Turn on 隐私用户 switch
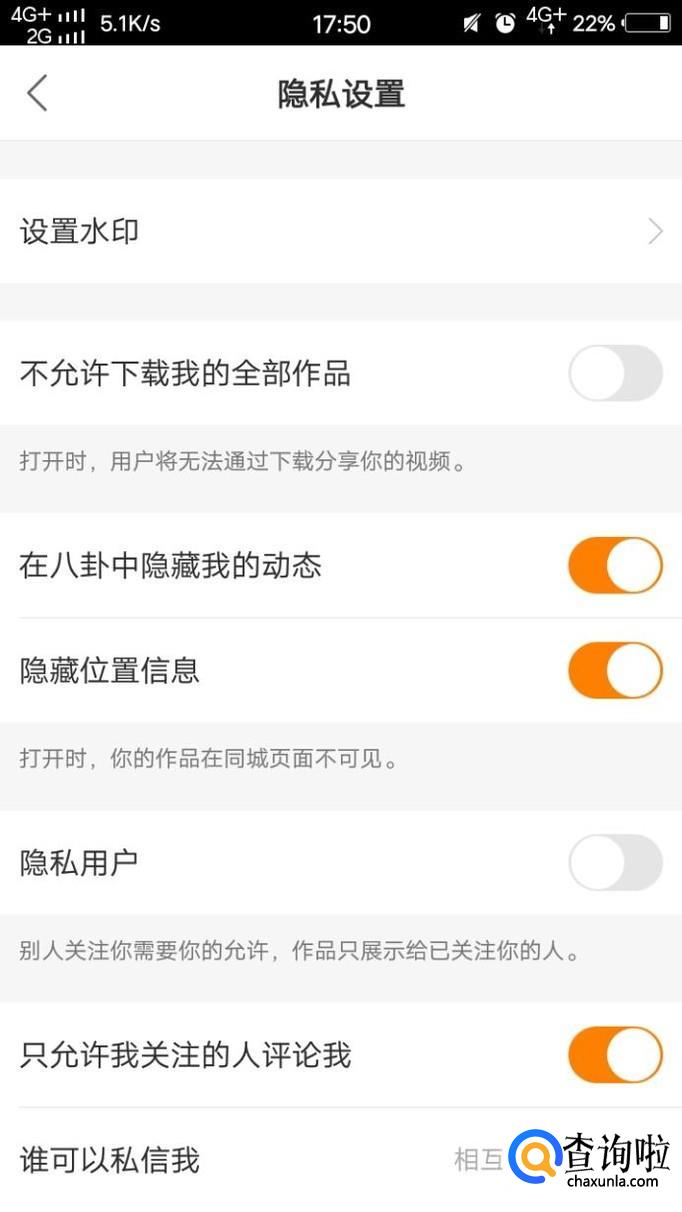The image size is (682, 1212). (x=615, y=862)
